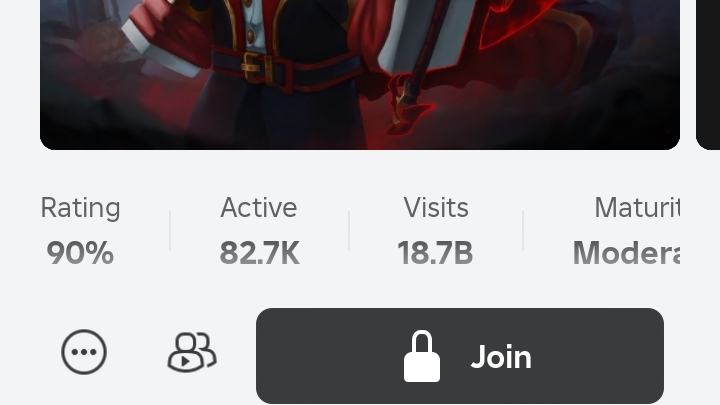Open the more options ellipsis menu
This screenshot has height=405, width=720.
(x=84, y=352)
